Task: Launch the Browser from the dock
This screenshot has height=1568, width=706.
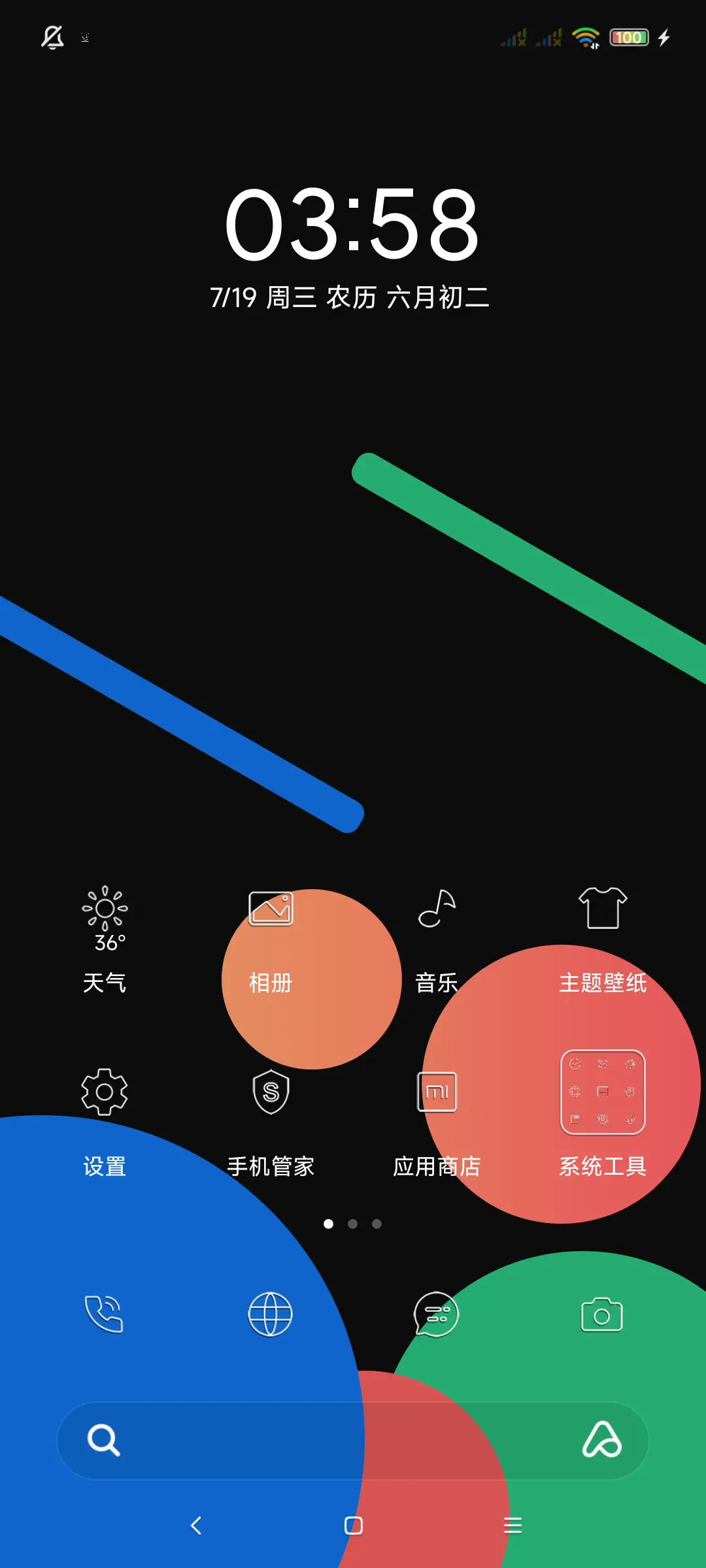Action: coord(270,1315)
